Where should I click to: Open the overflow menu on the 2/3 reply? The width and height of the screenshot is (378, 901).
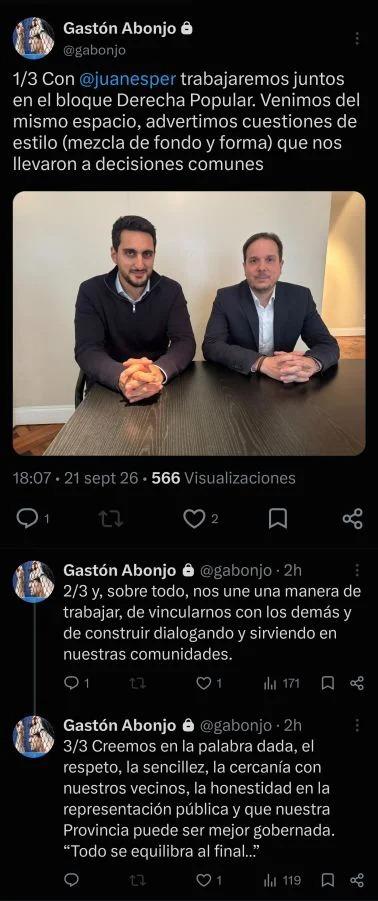coord(357,570)
